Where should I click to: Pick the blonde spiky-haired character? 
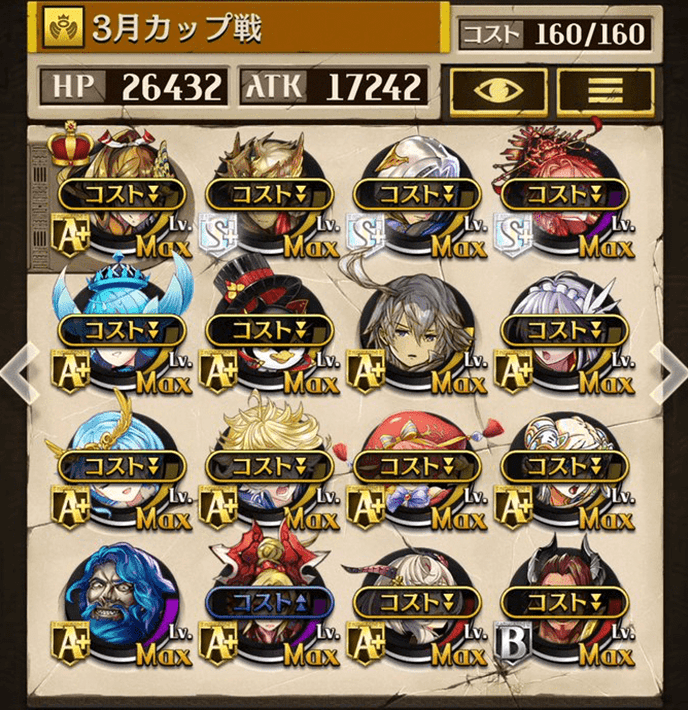click(270, 464)
